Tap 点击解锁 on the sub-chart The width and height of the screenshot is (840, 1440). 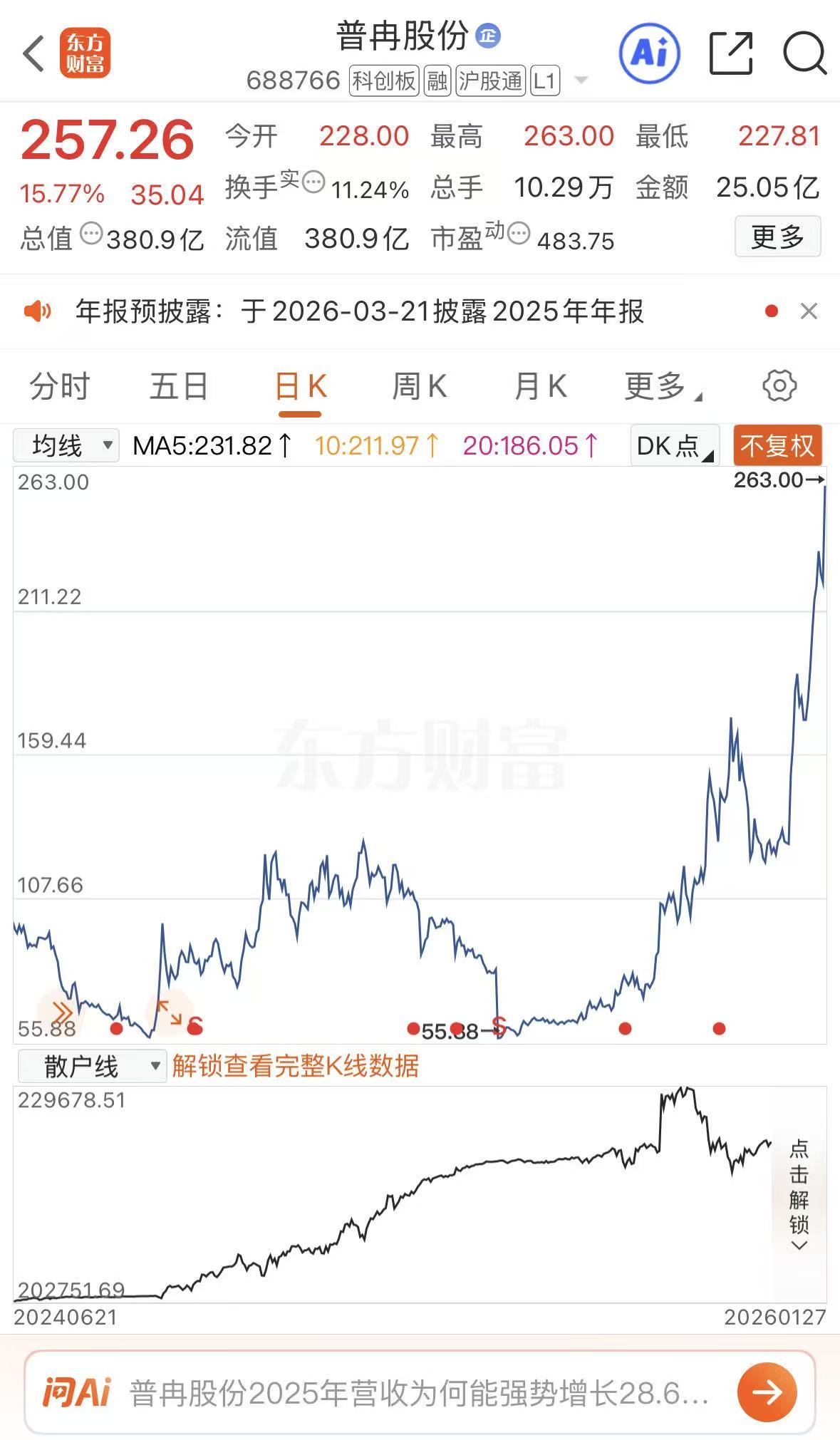[799, 1197]
